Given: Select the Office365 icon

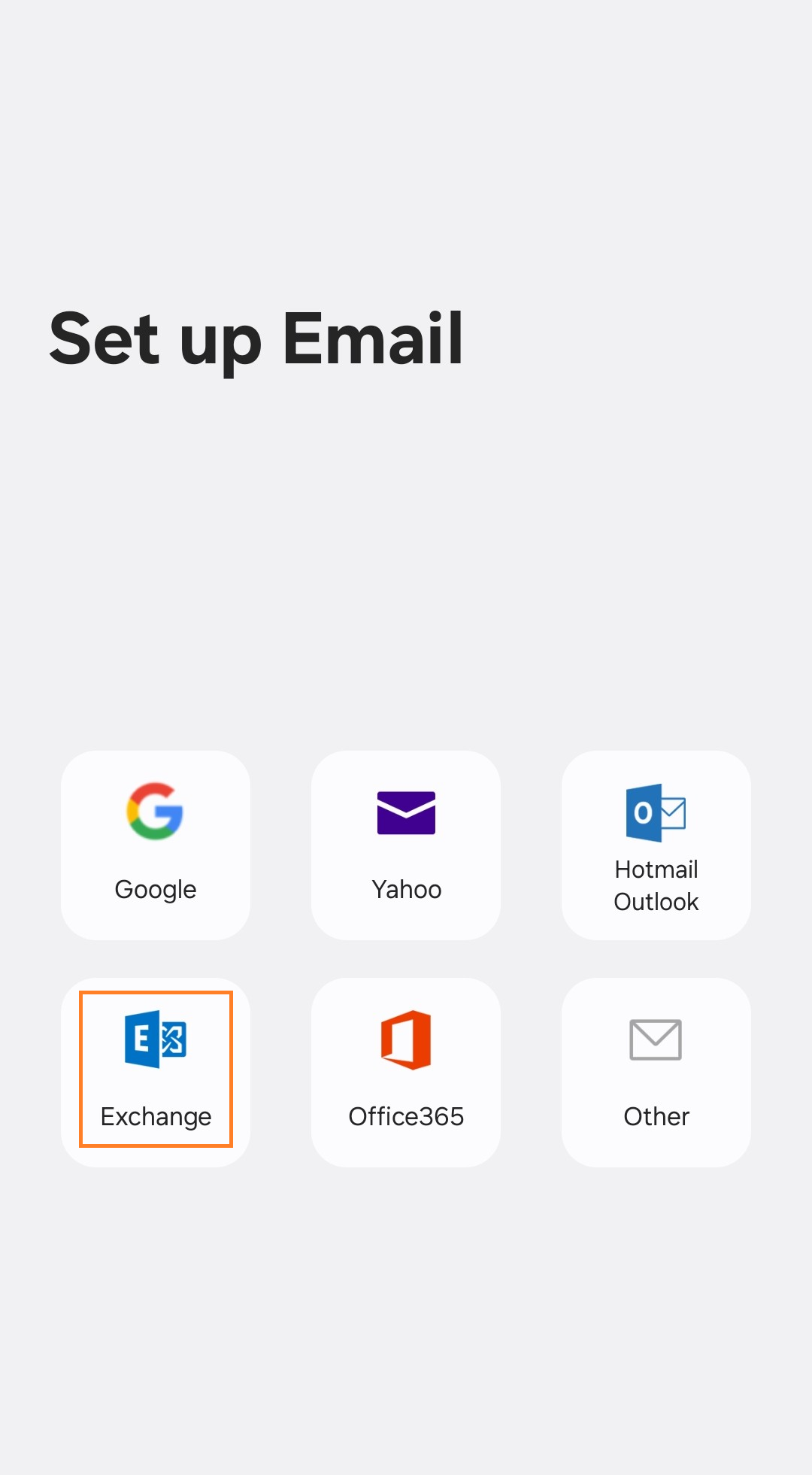Looking at the screenshot, I should coord(405,1041).
